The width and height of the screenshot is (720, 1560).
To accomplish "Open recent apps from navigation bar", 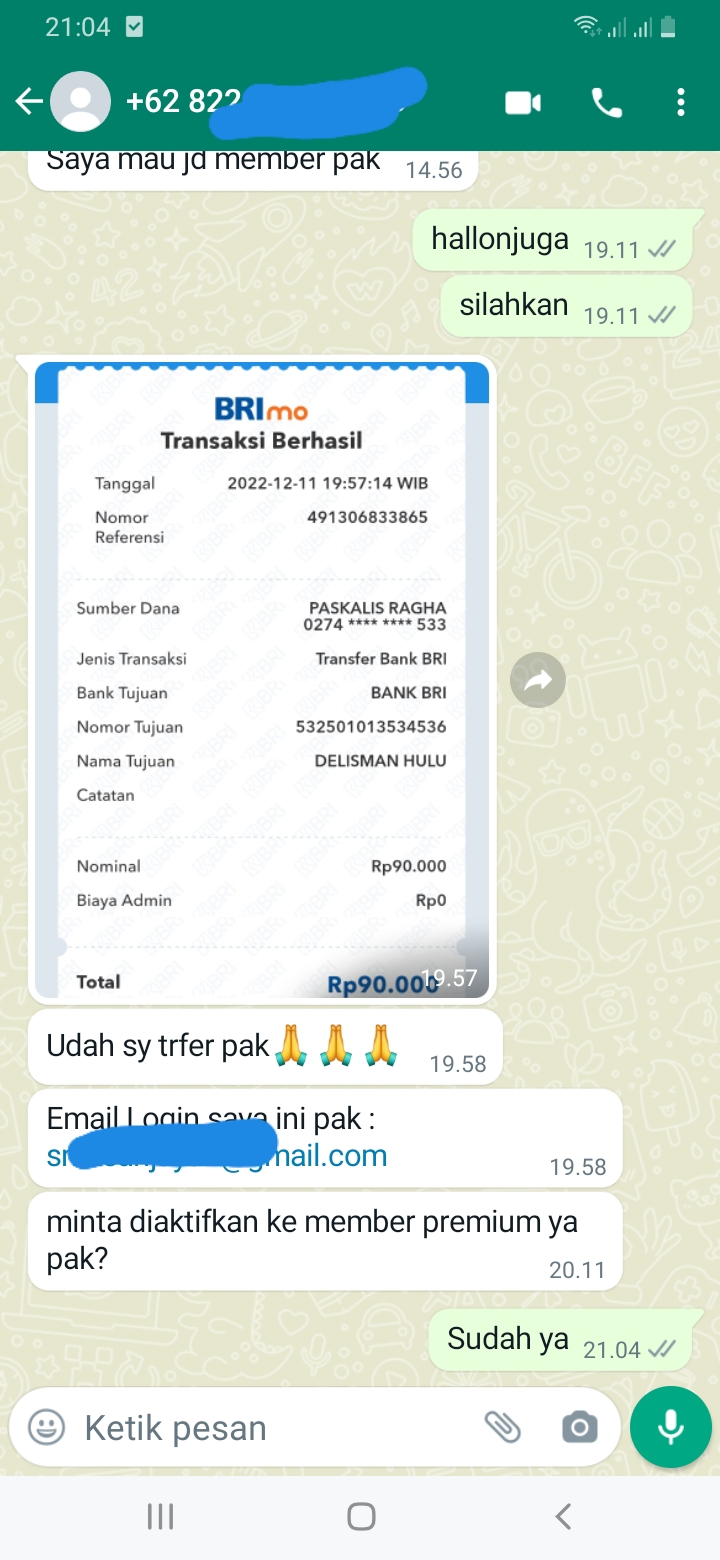I will (x=160, y=1516).
